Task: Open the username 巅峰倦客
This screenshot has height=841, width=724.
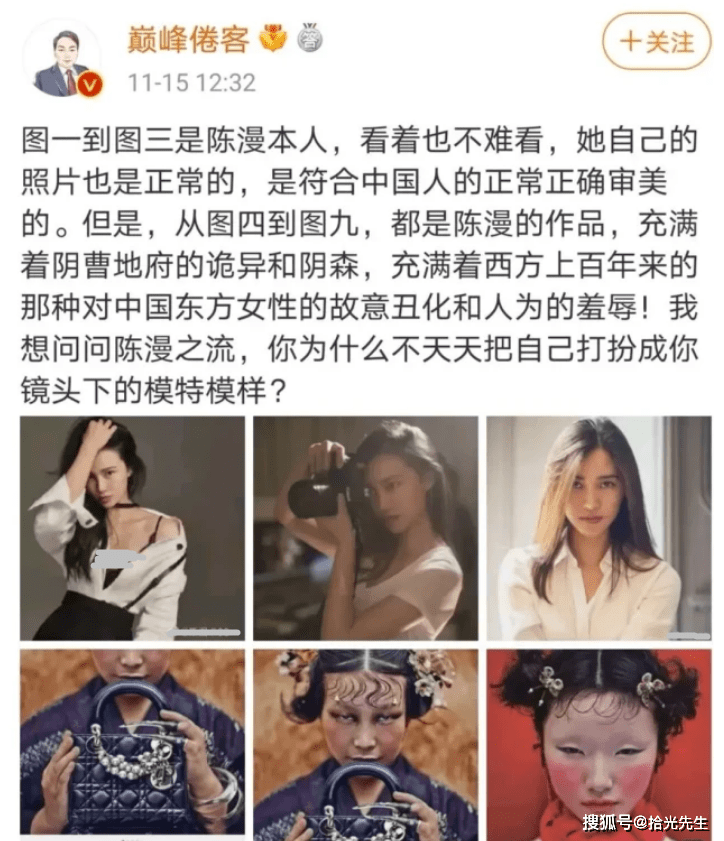Action: coord(185,39)
